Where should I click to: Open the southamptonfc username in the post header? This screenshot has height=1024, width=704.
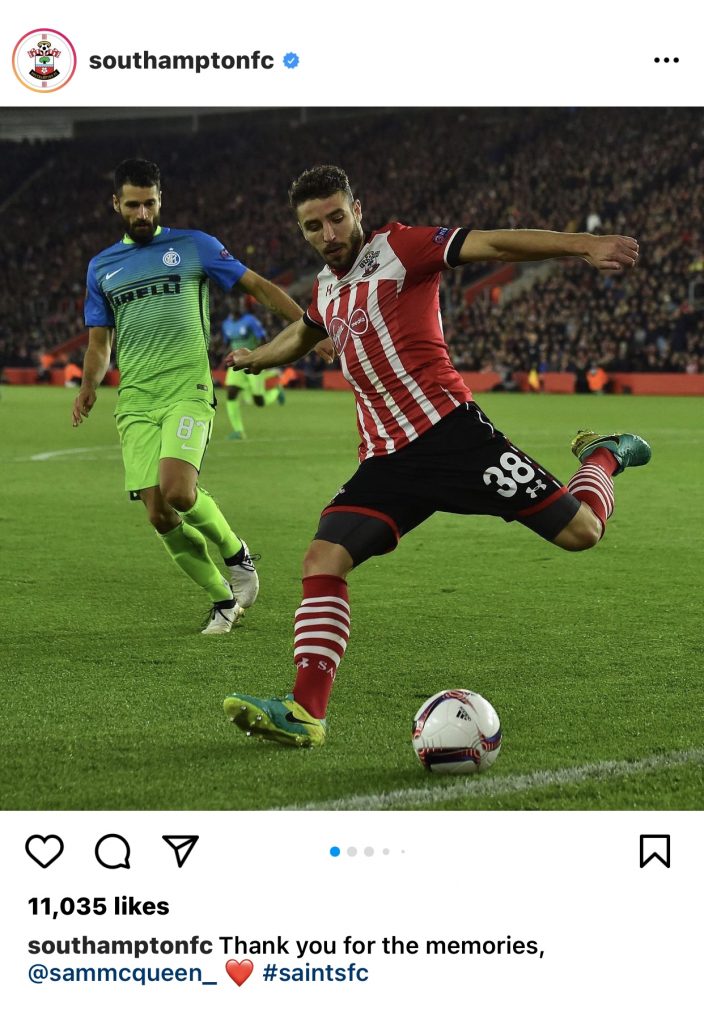coord(181,61)
